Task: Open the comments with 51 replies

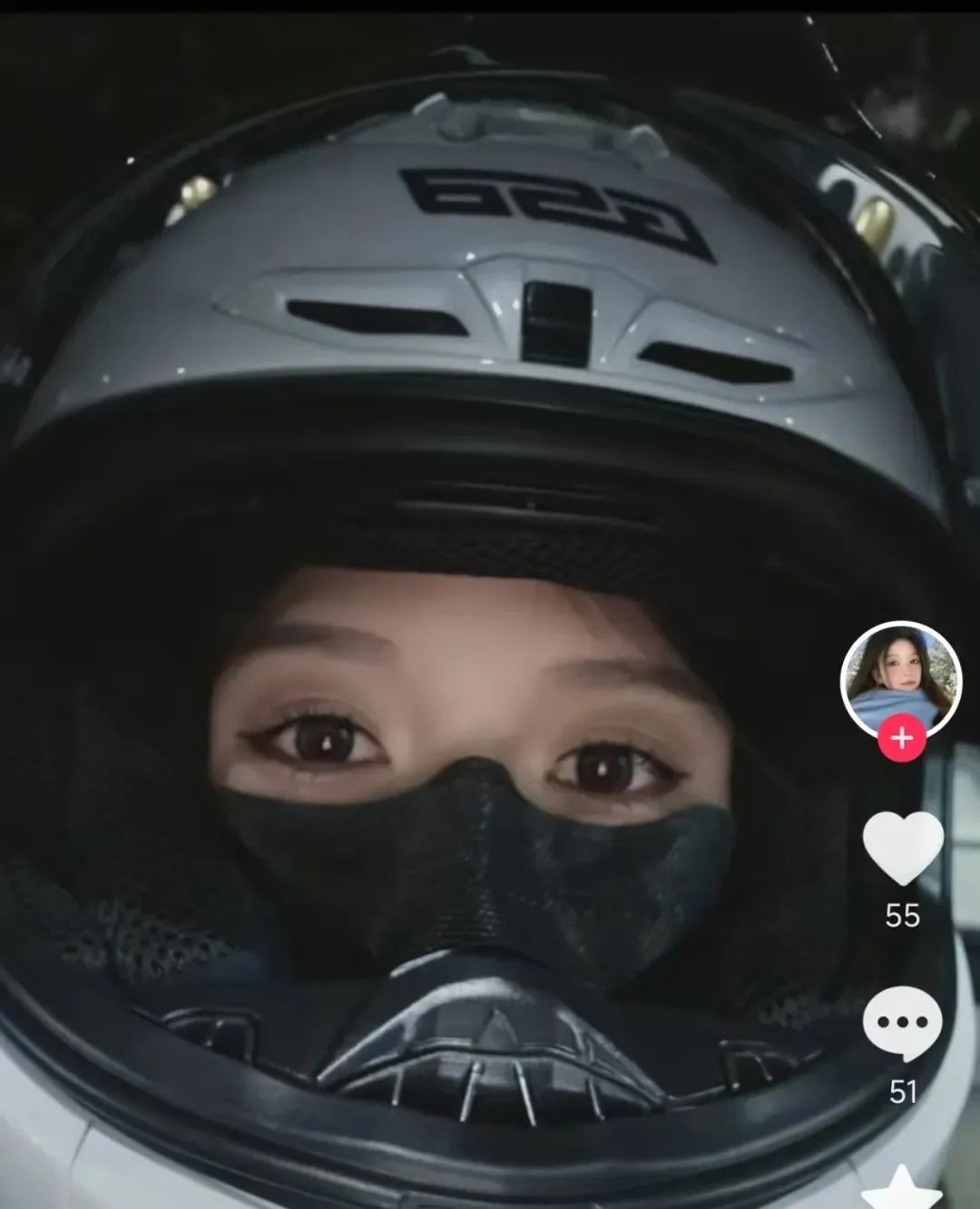Action: 902,1023
